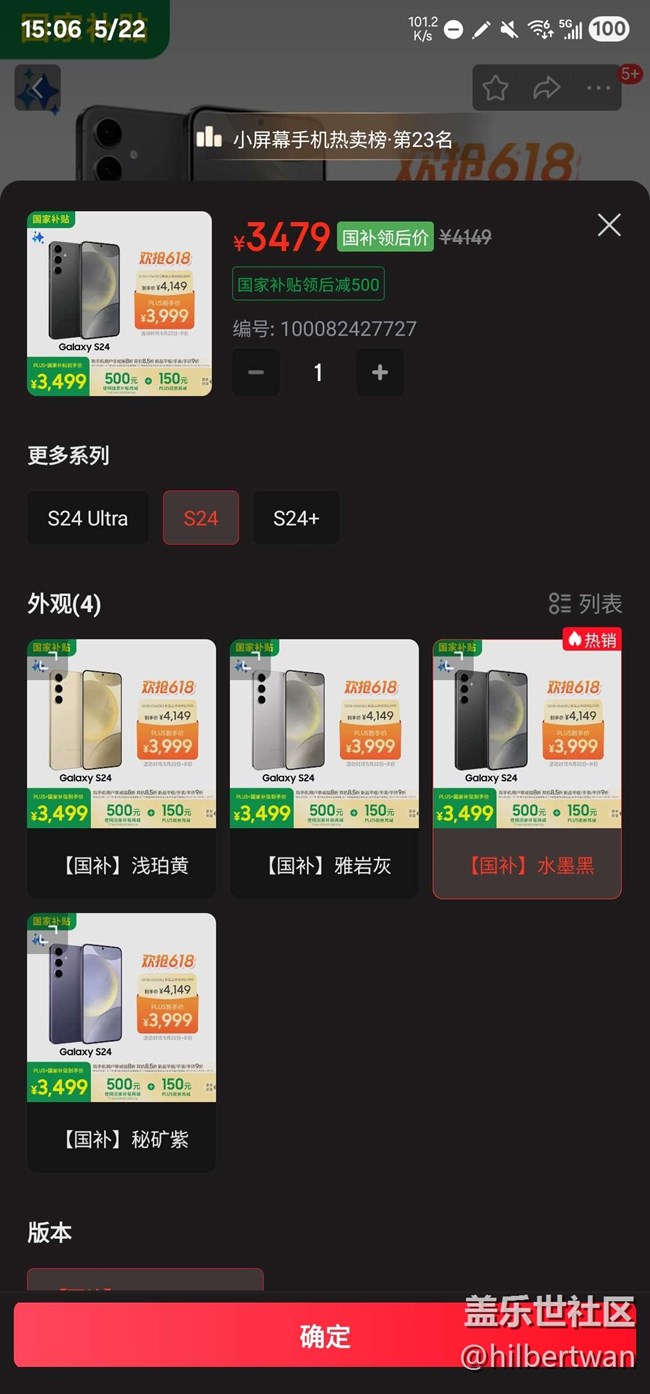Confirm selection with 确定
Viewport: 650px width, 1394px height.
pos(325,1336)
